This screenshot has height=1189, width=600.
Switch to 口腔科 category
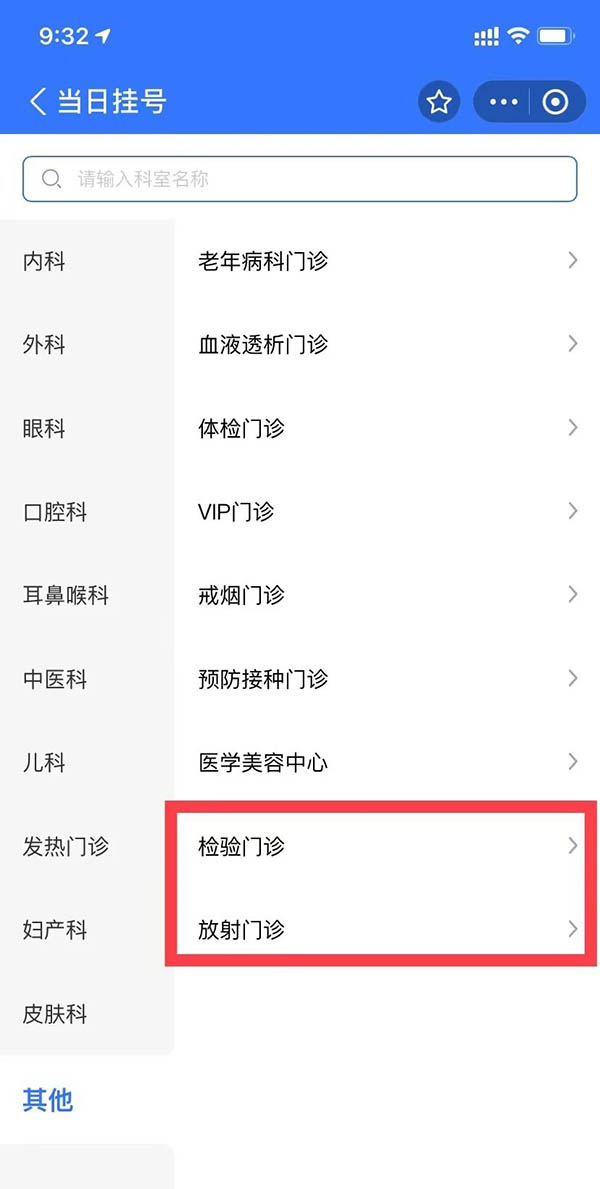[x=55, y=512]
